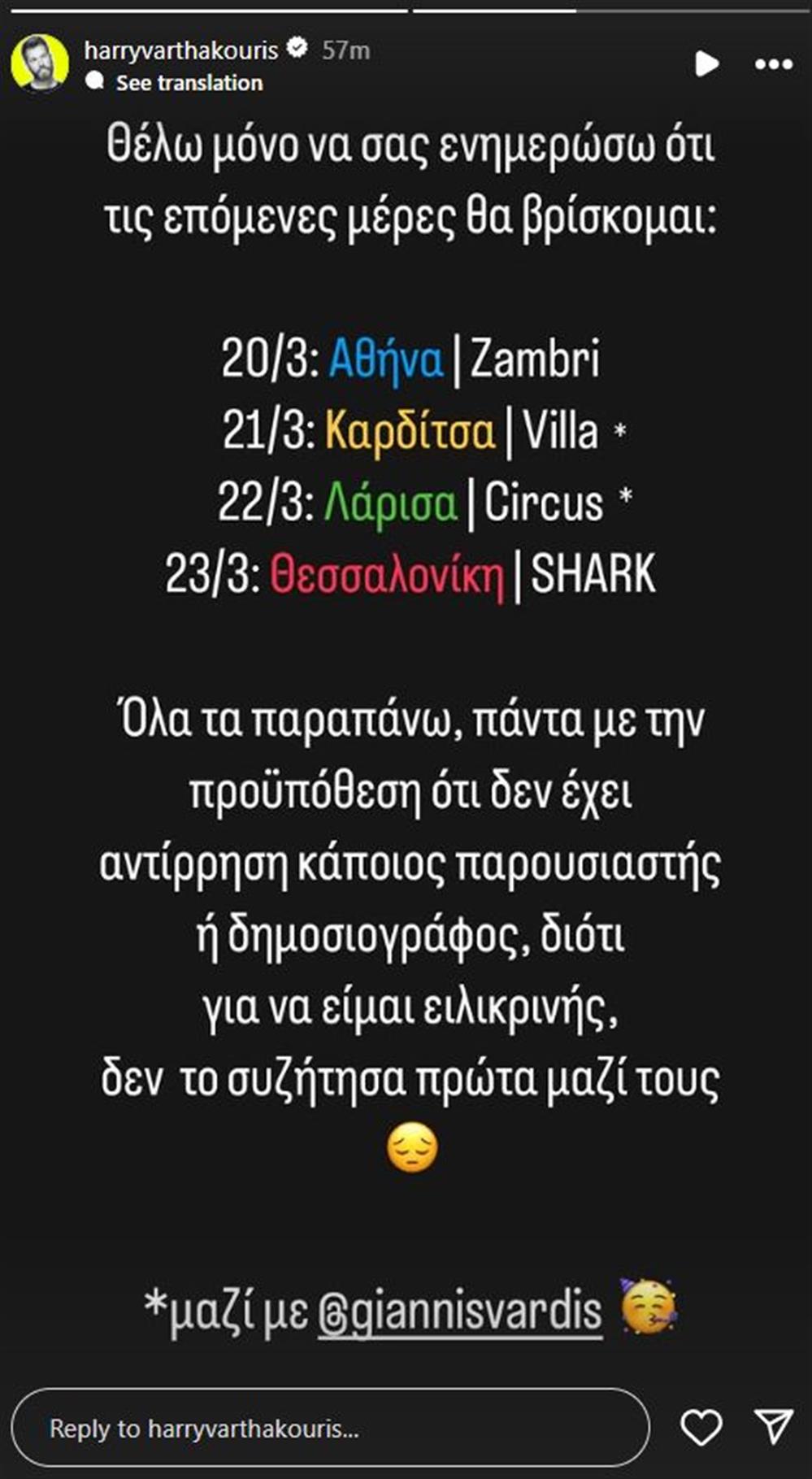Click the translation bubble icon before See translation
The image size is (812, 1479).
click(x=97, y=82)
